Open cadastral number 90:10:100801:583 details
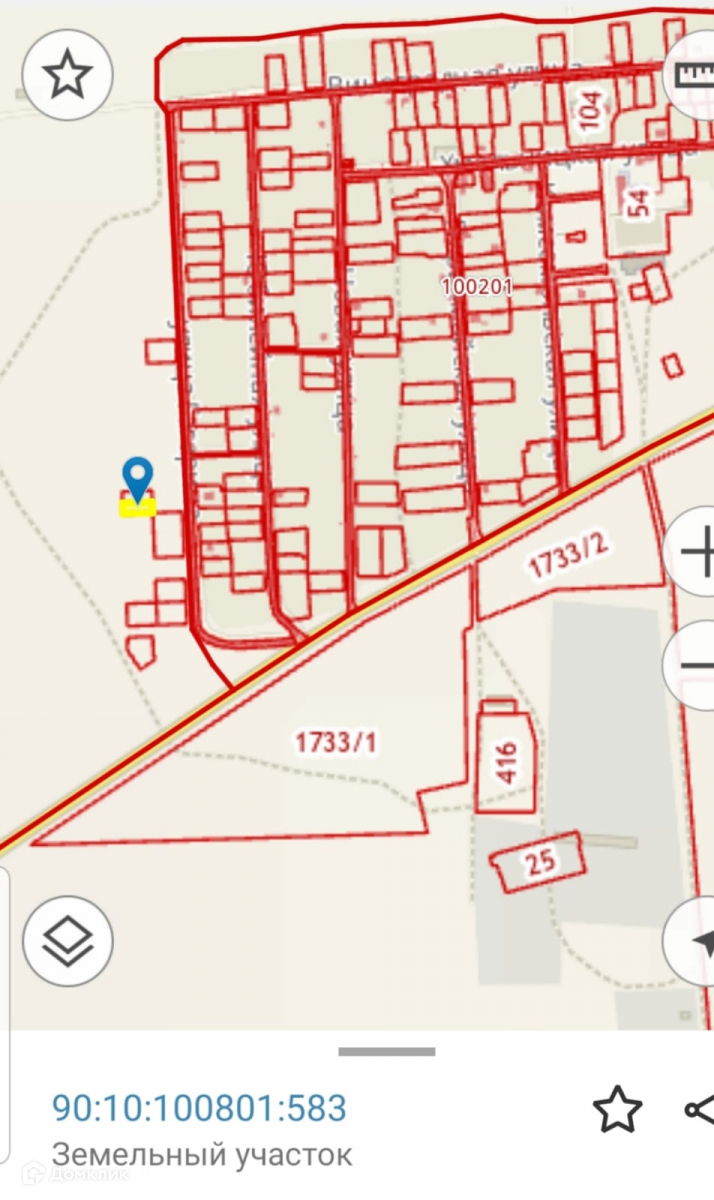 199,1108
